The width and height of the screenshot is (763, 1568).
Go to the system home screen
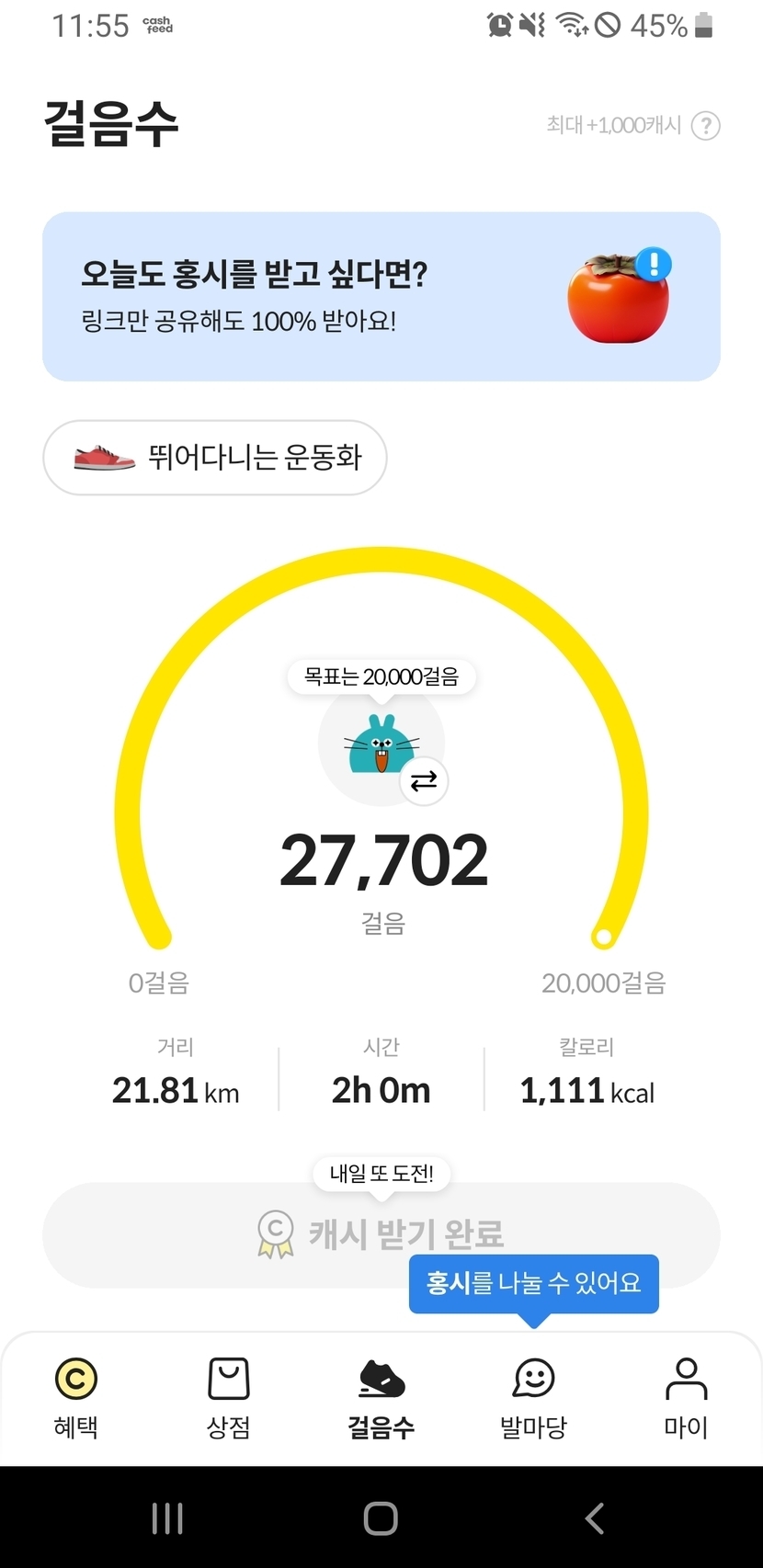(381, 1518)
